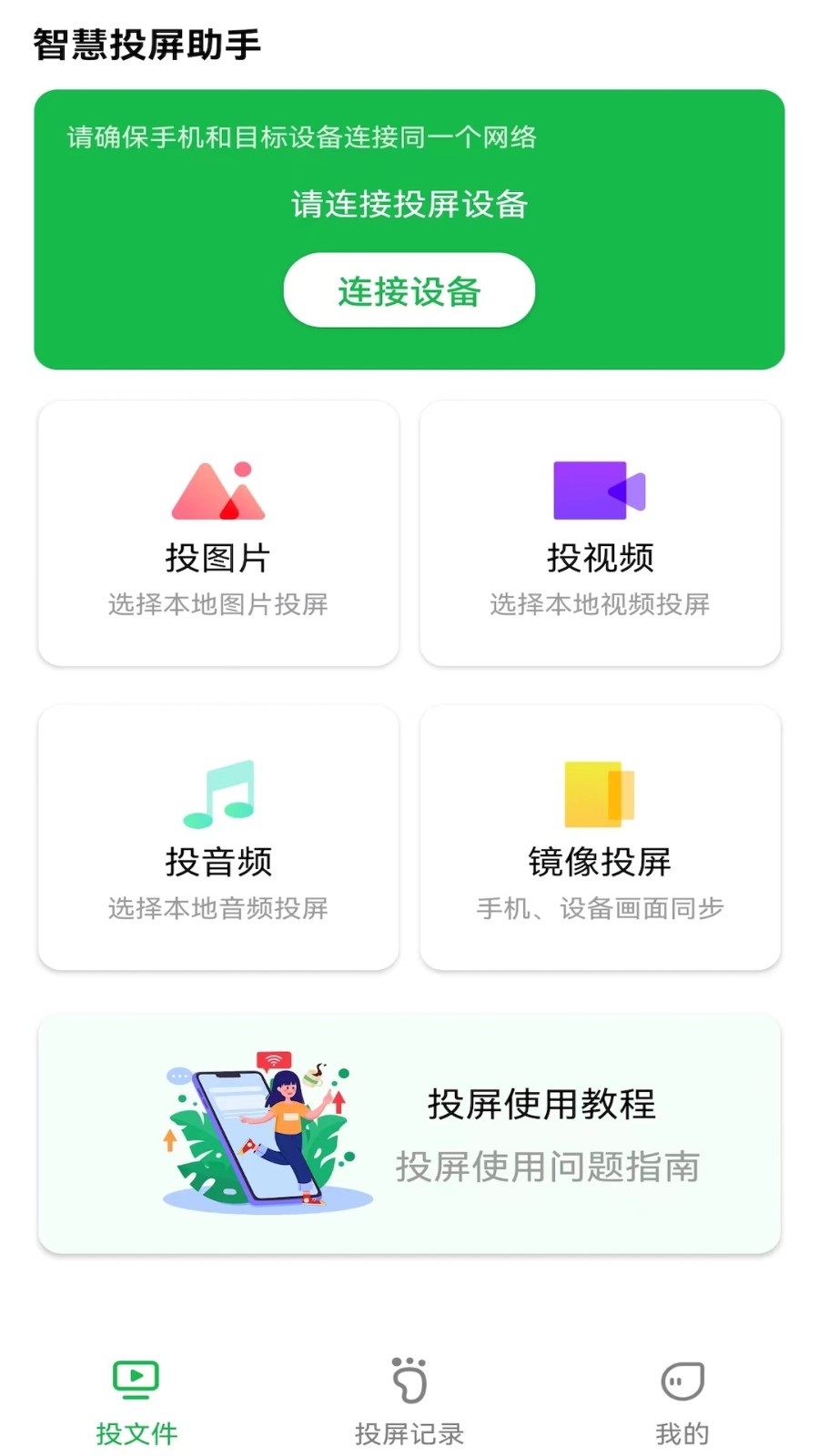Start 镜像投屏 screen mirroring
Image resolution: width=819 pixels, height=1456 pixels.
point(600,838)
